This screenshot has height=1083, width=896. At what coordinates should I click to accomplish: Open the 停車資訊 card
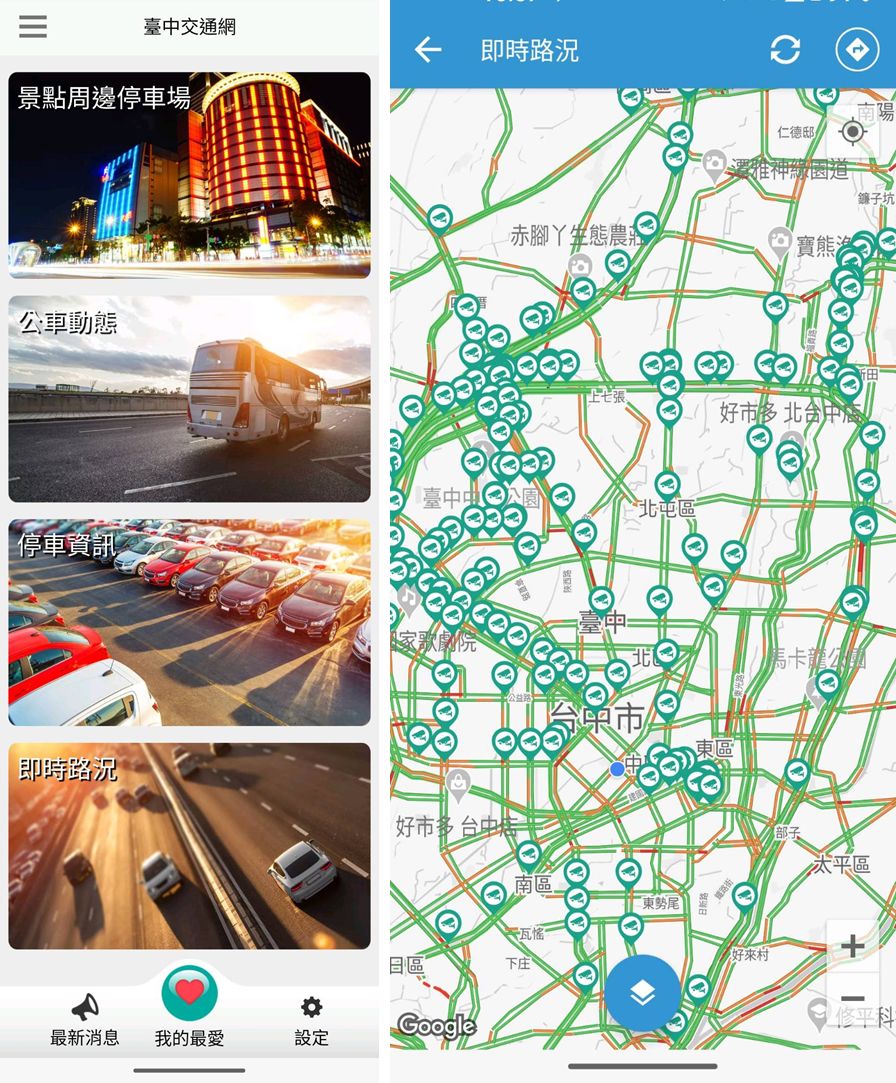(x=189, y=620)
